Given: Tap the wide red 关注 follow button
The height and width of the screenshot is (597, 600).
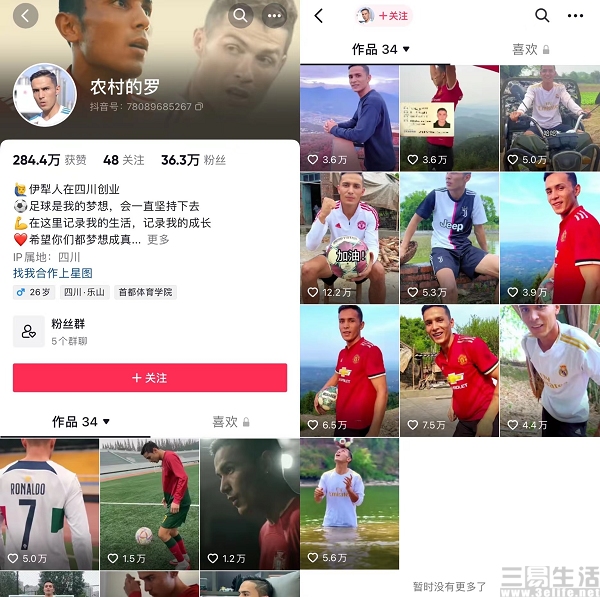Looking at the screenshot, I should coord(150,378).
